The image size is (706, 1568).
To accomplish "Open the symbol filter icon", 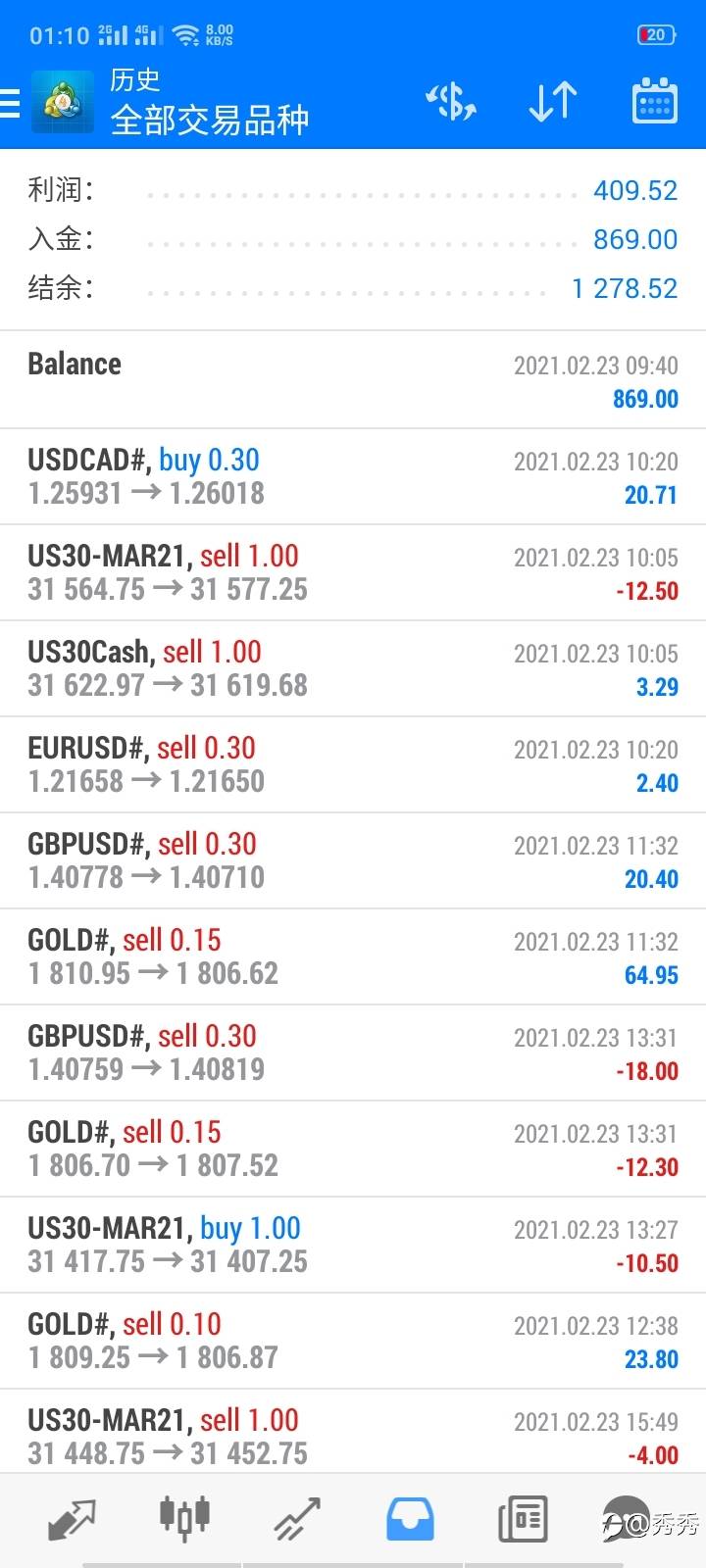I will click(450, 102).
